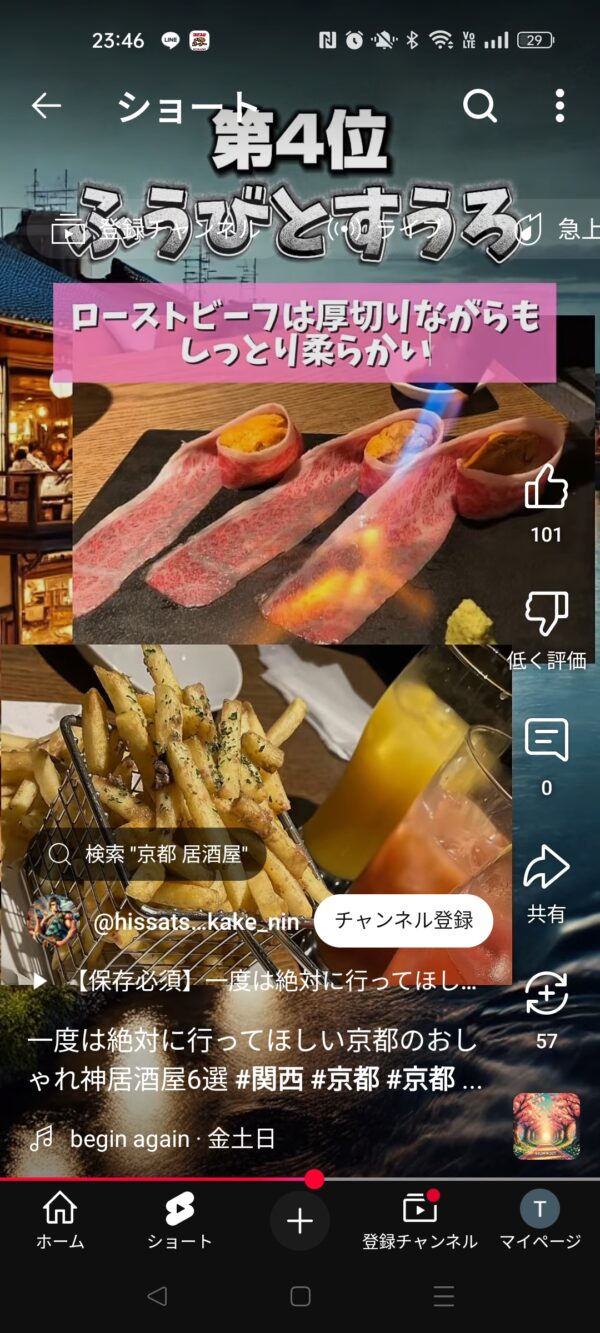
Task: Go back using the top arrow
Action: point(46,105)
